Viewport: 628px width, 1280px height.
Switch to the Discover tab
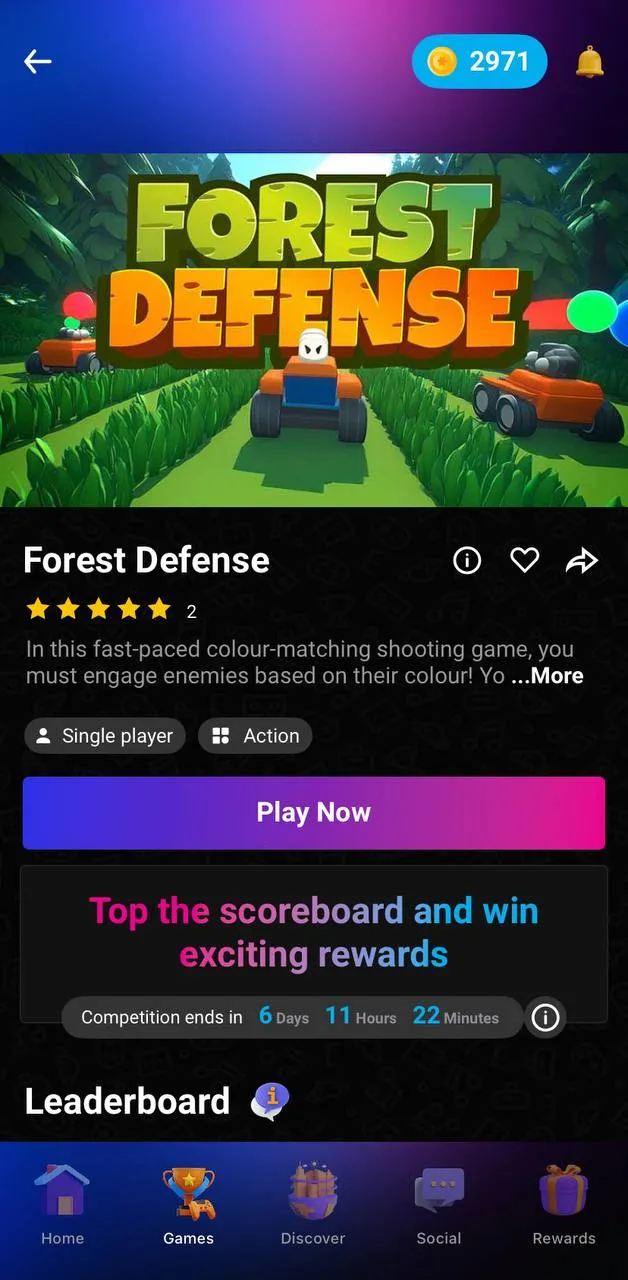(313, 1206)
